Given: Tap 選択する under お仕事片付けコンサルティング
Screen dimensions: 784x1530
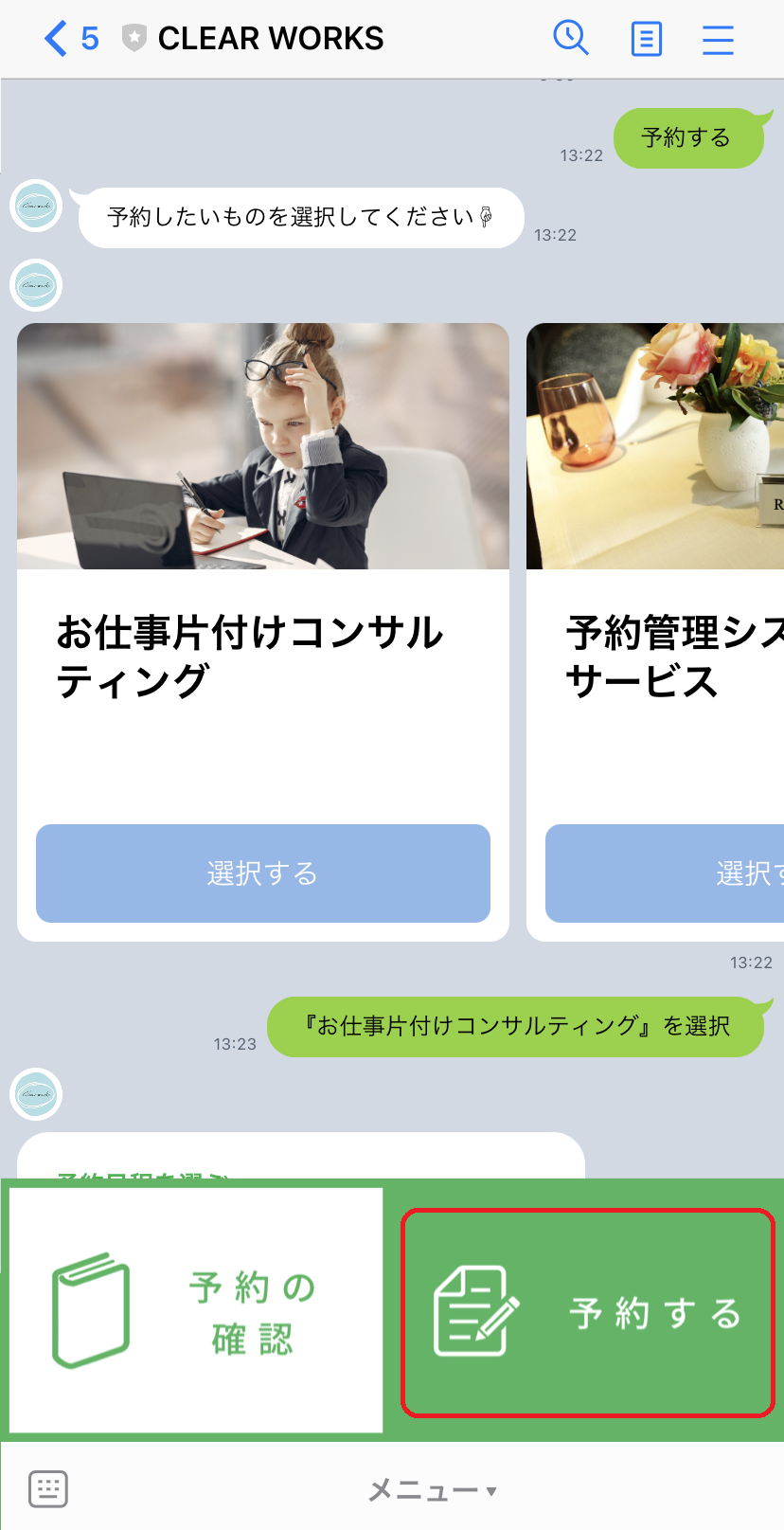Looking at the screenshot, I should point(263,873).
